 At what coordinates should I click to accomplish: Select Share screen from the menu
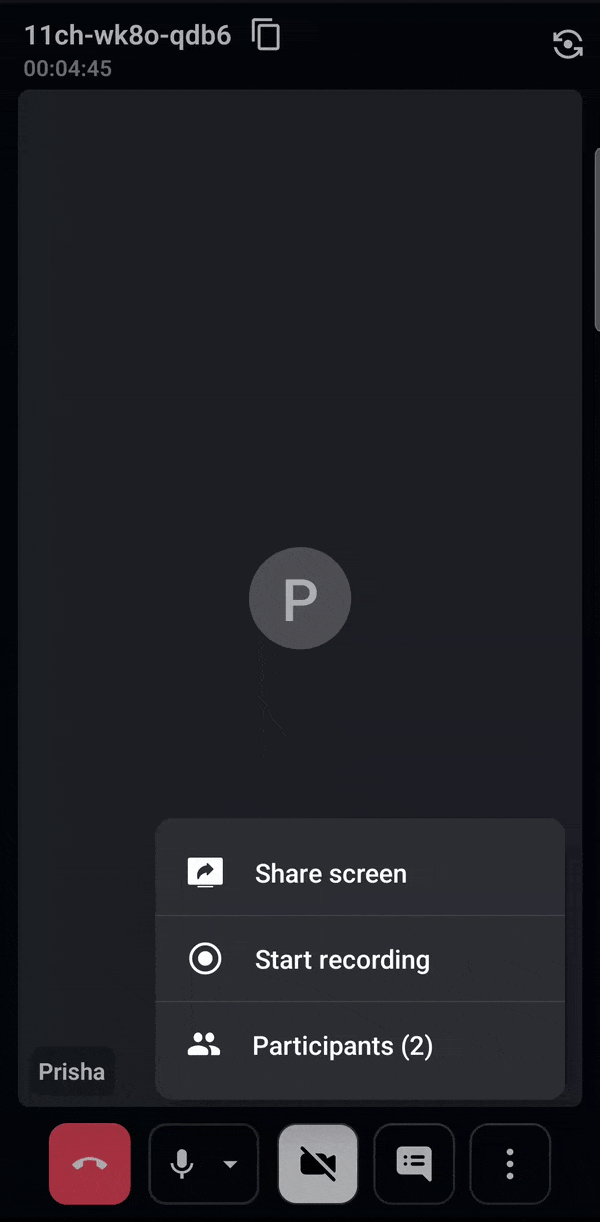[360, 872]
